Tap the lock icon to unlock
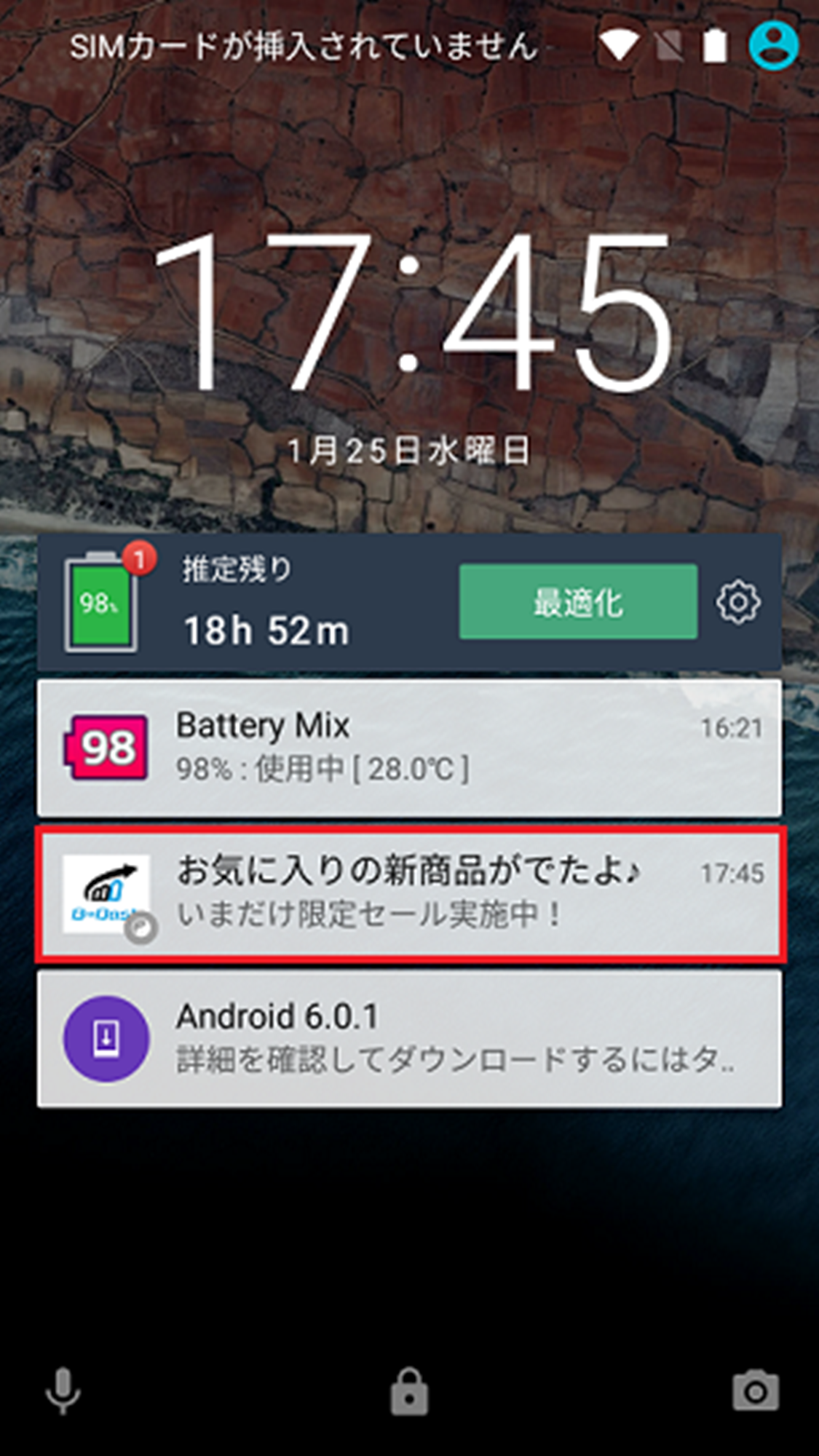Viewport: 819px width, 1456px height. click(409, 1390)
